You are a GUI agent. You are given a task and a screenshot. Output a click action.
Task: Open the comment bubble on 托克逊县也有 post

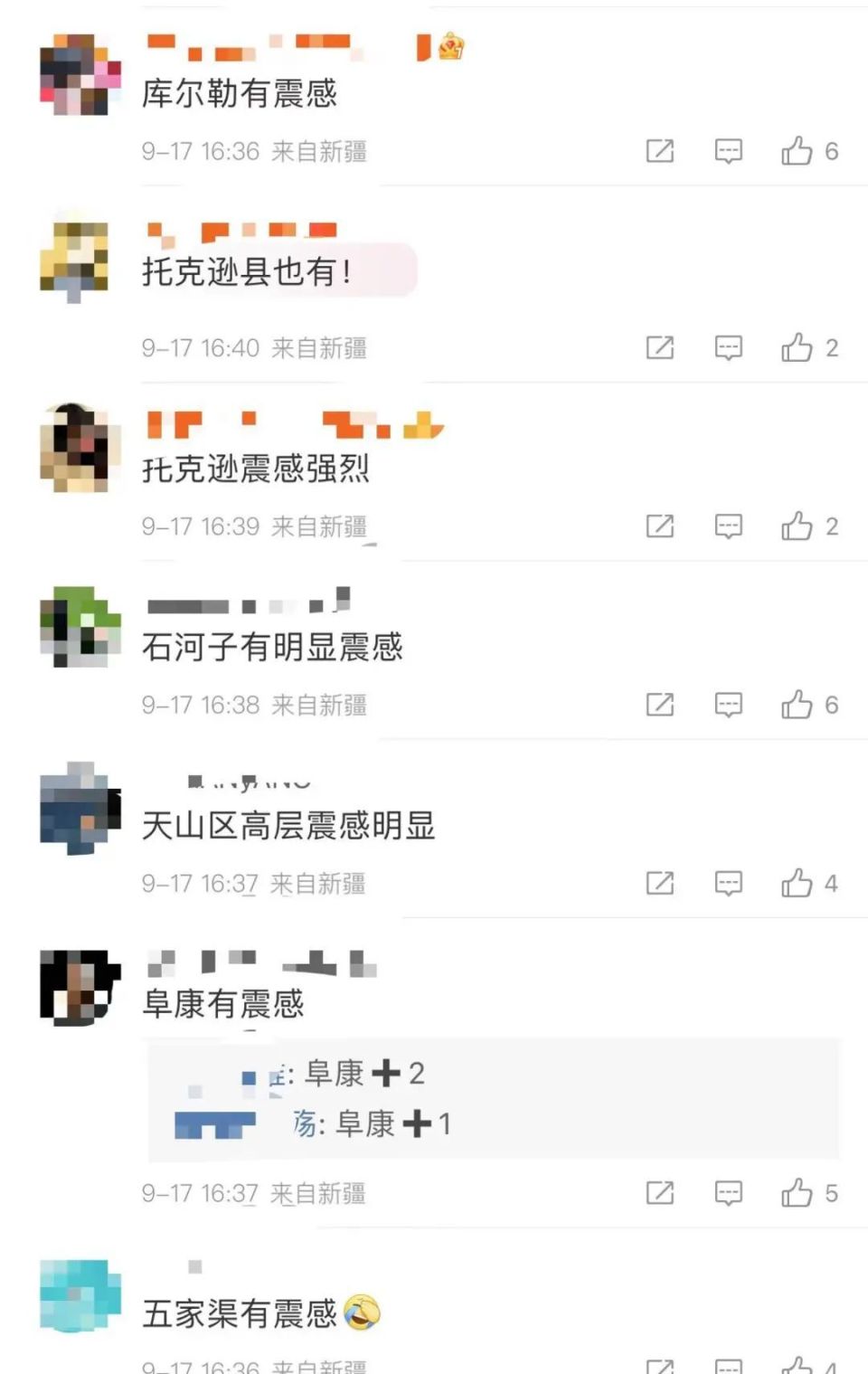tap(729, 347)
